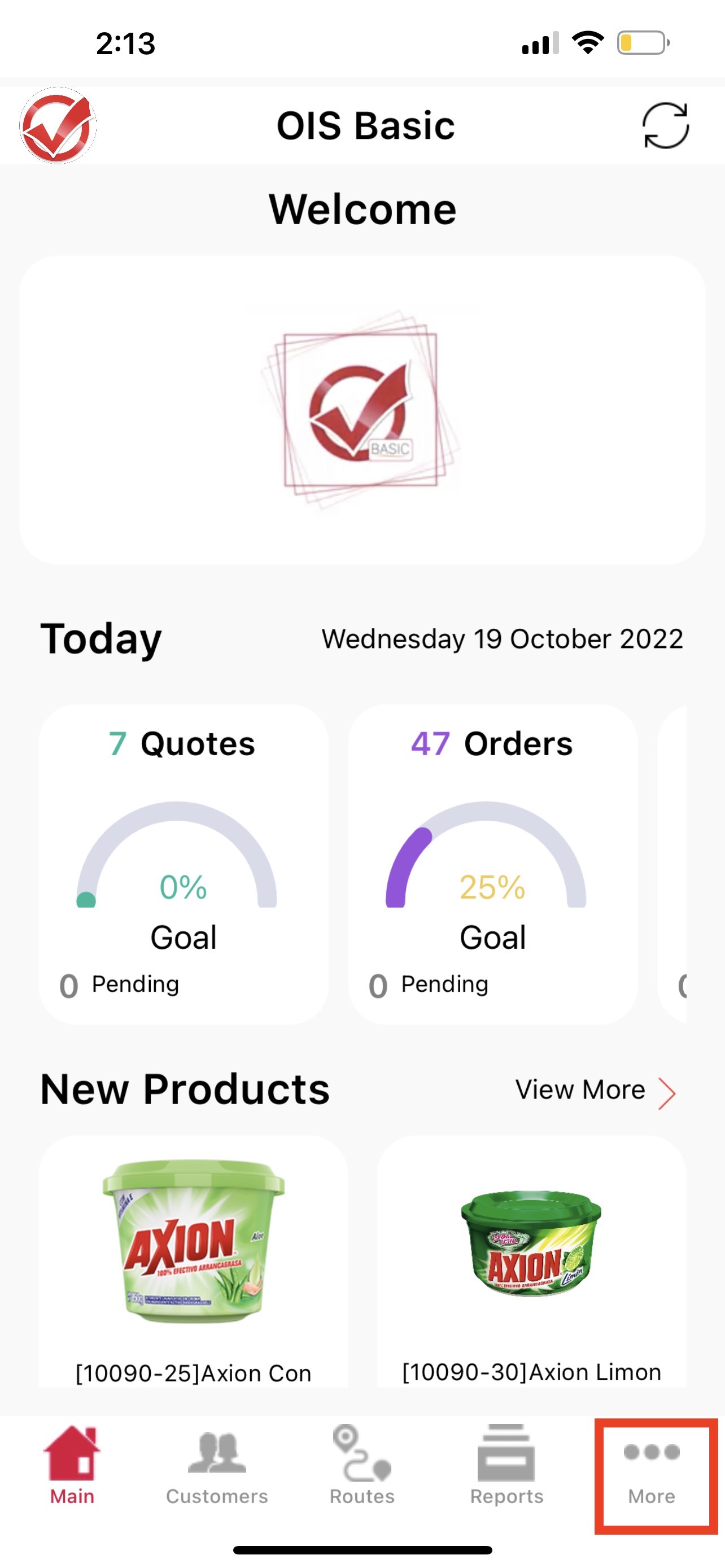This screenshot has height=1568, width=725.
Task: Open the 47 Orders card
Action: 492,863
